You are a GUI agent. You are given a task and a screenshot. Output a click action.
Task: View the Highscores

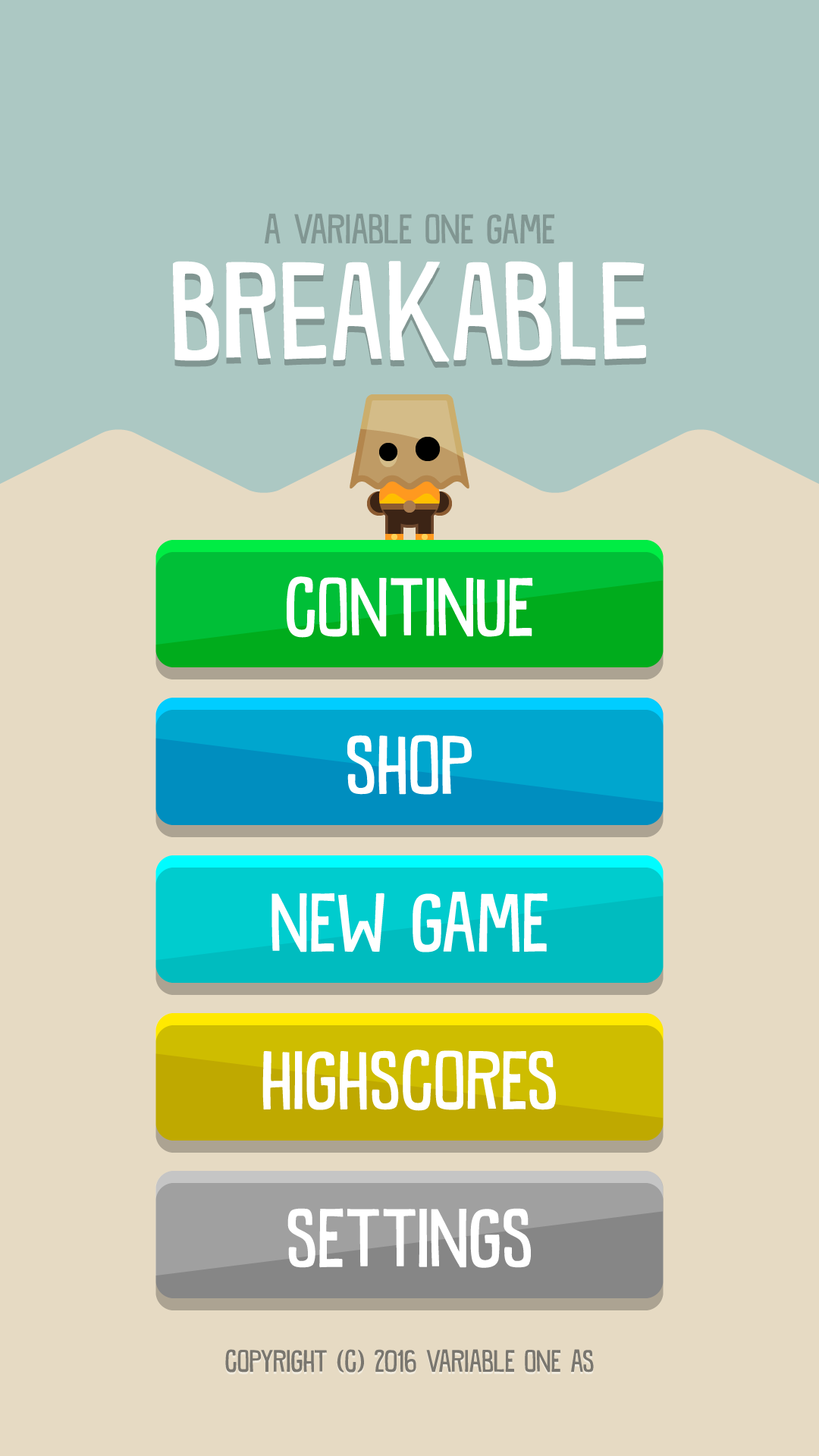[409, 1080]
